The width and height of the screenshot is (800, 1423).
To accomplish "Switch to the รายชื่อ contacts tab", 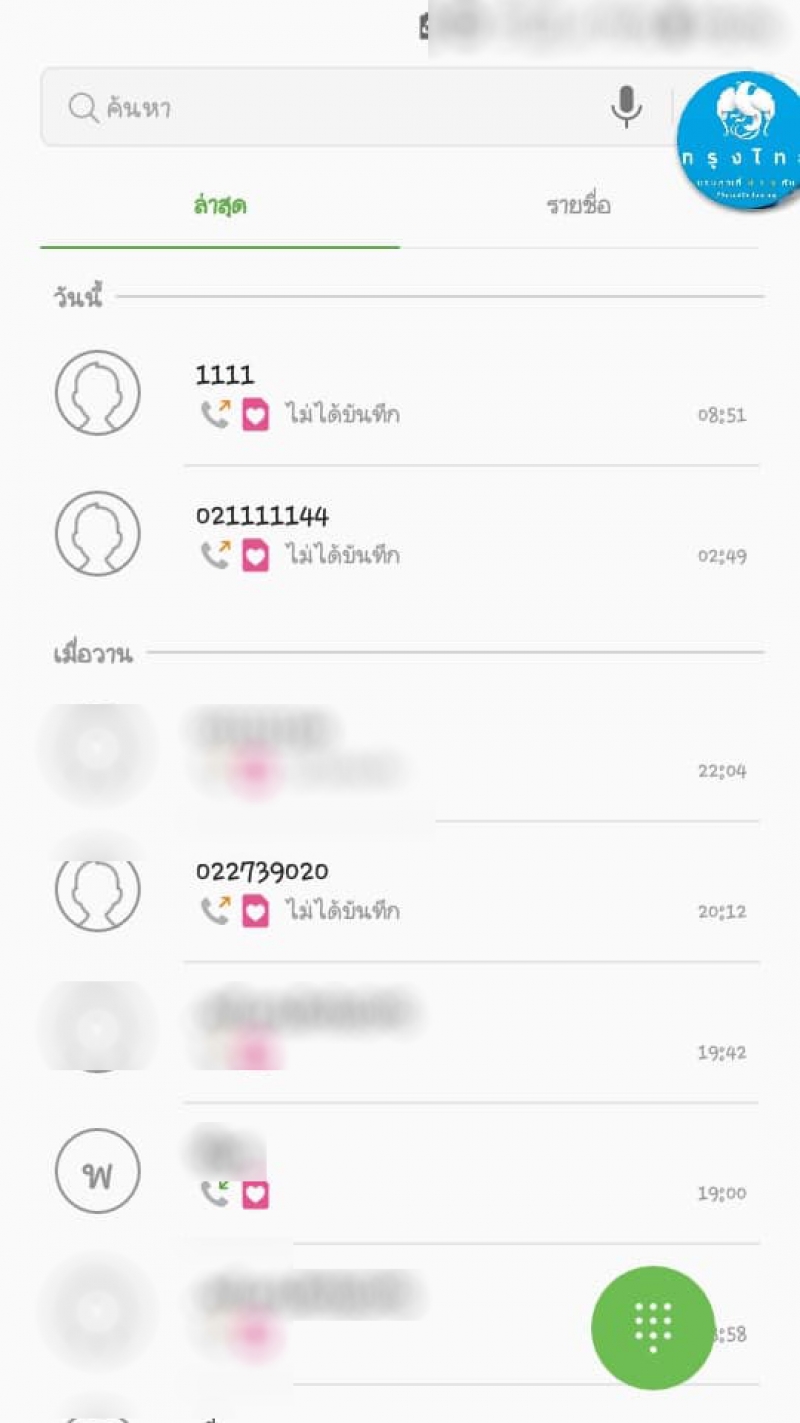I will pos(579,206).
